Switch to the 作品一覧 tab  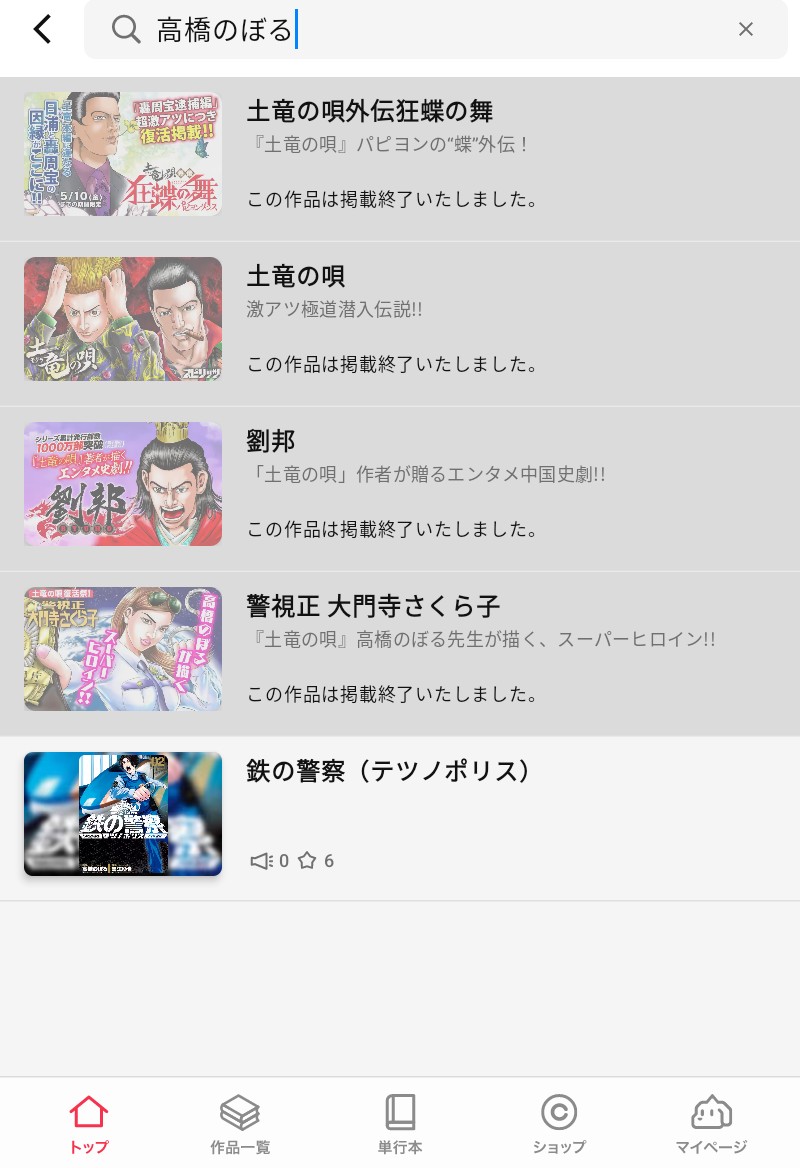click(x=240, y=1124)
